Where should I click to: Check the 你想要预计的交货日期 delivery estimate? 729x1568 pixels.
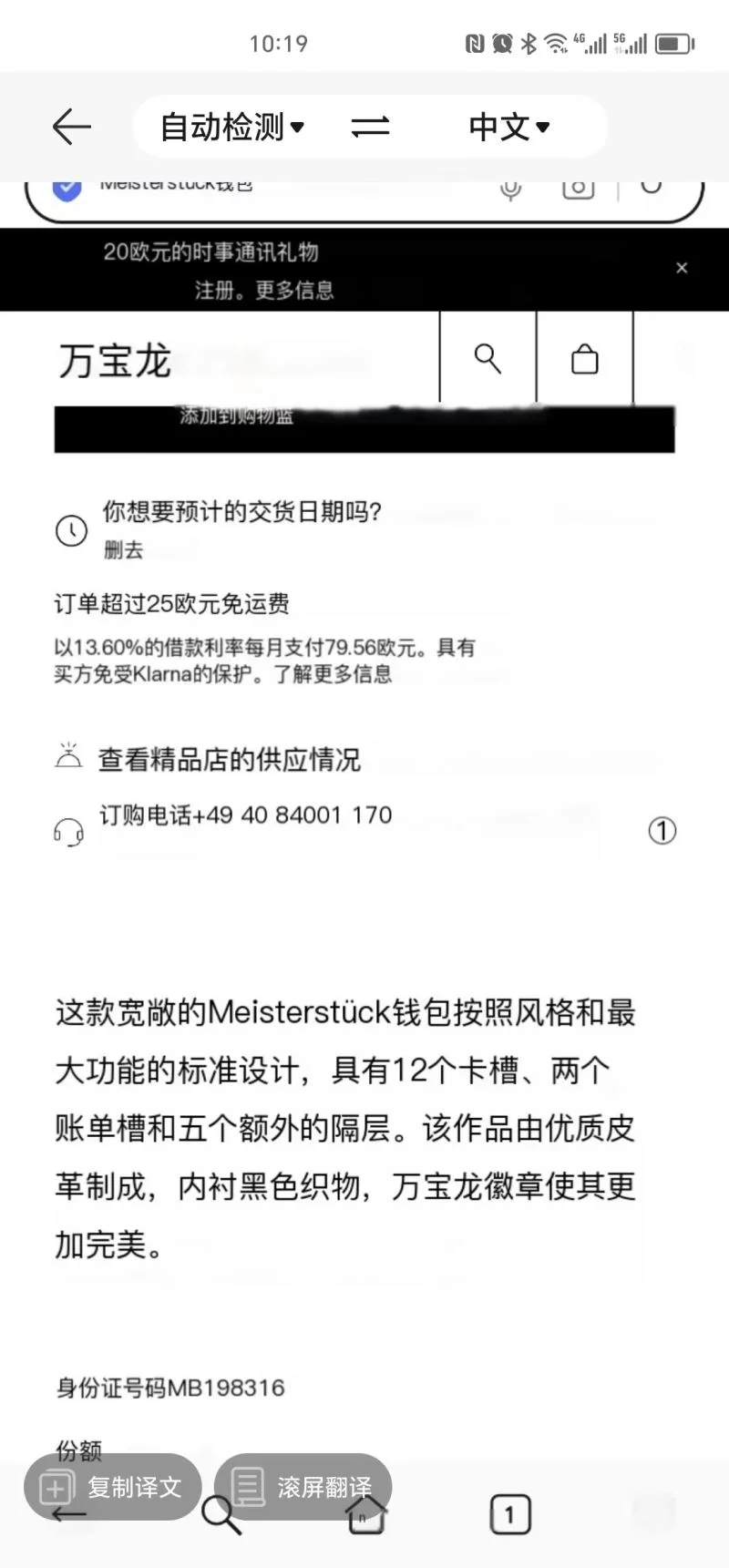(241, 512)
